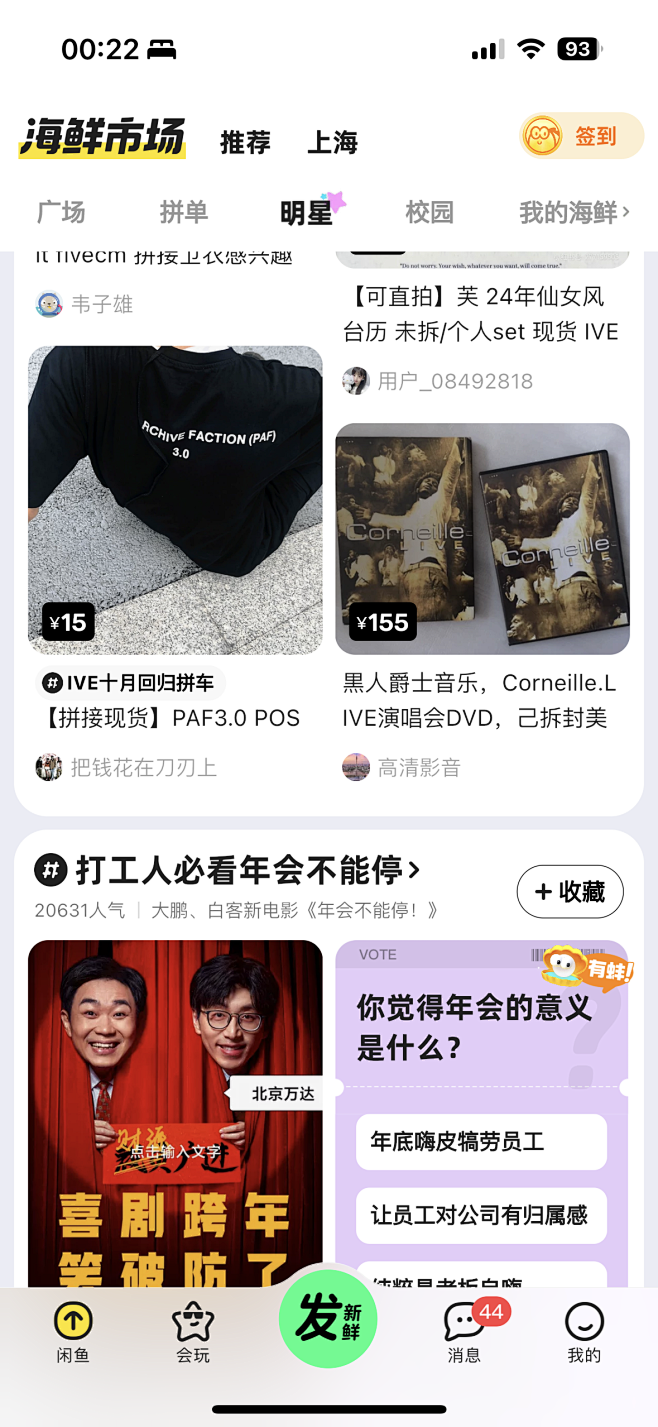Select the 拼单 category tab
Viewport: 658px width, 1427px height.
(x=184, y=212)
